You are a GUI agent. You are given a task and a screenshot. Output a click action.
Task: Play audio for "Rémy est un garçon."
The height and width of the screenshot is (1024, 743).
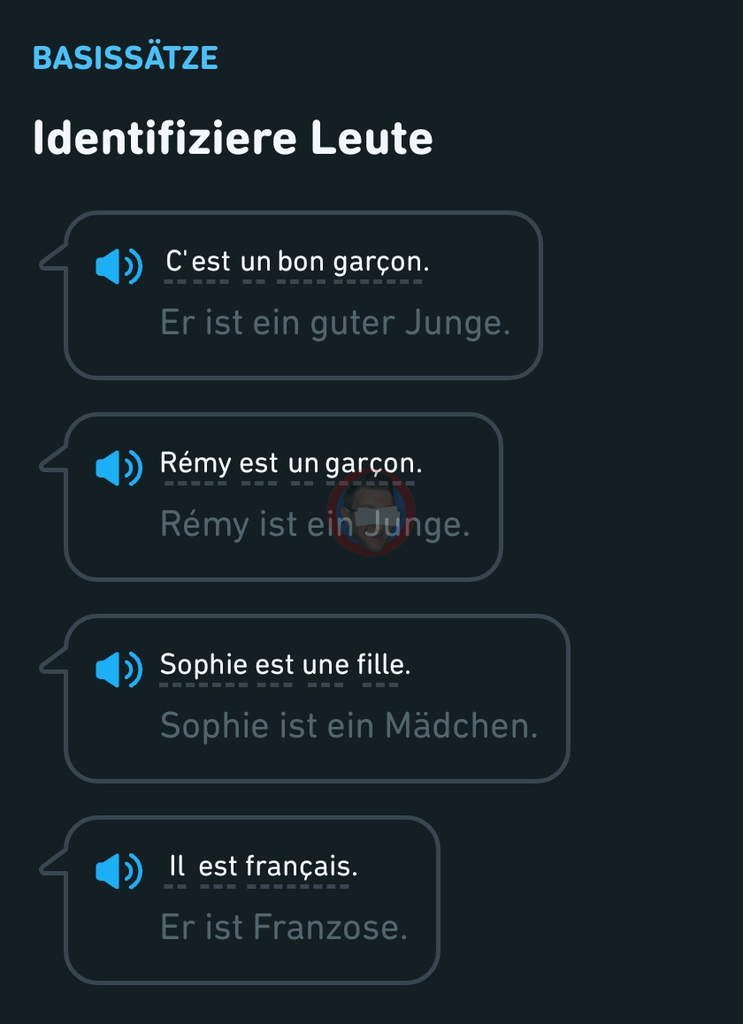tap(119, 467)
